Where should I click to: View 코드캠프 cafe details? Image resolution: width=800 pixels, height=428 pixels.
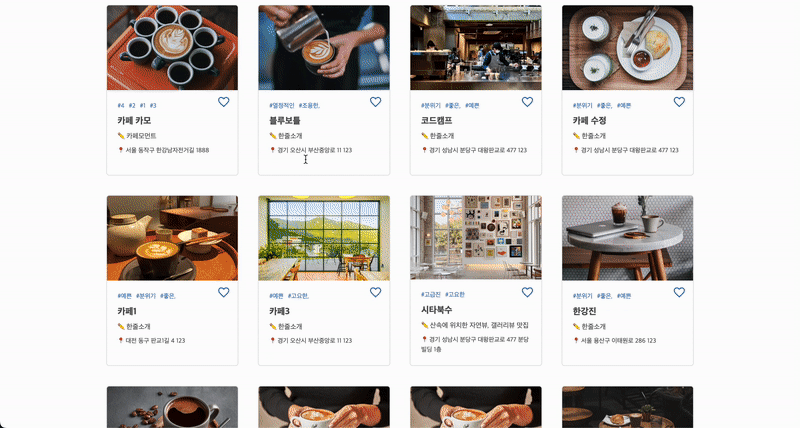pos(476,50)
